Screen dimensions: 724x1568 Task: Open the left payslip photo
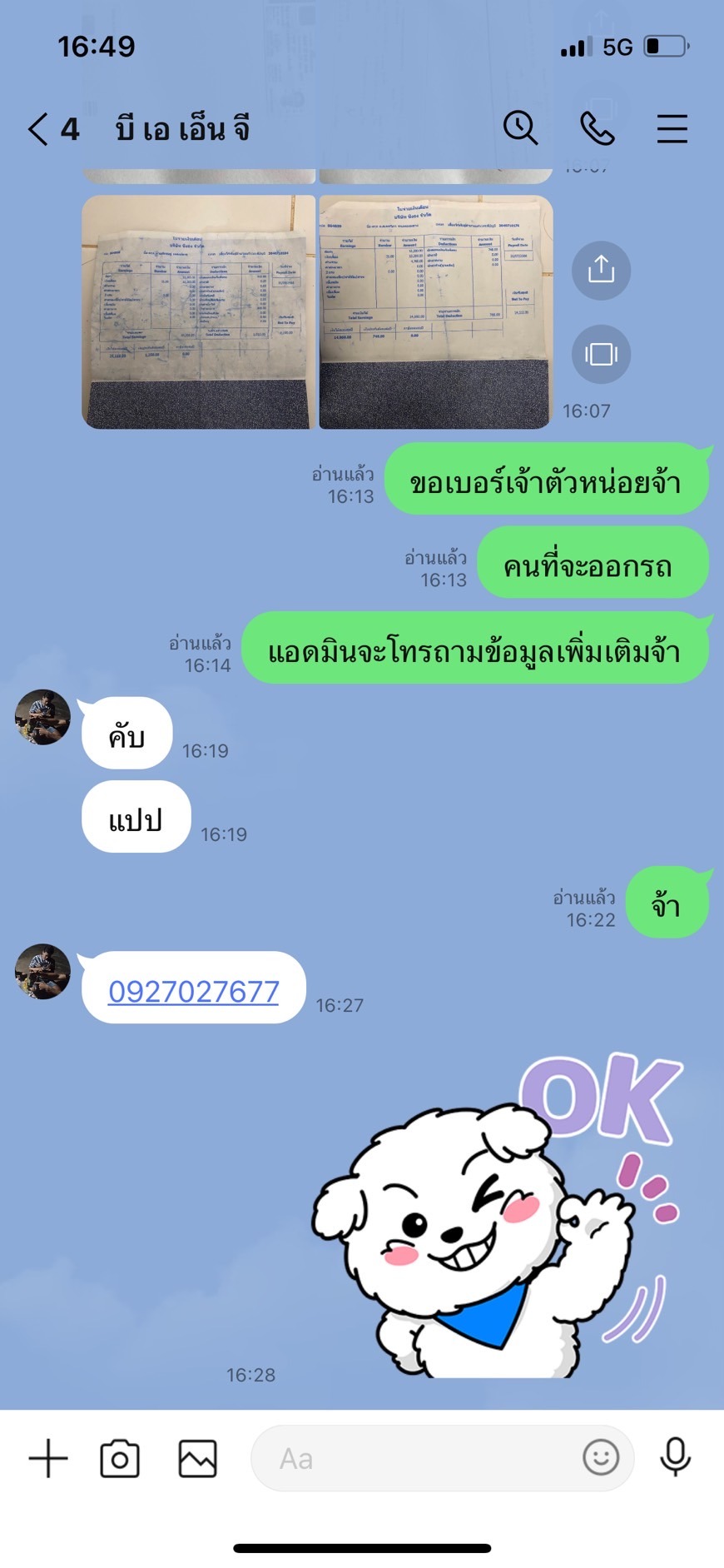tap(198, 312)
